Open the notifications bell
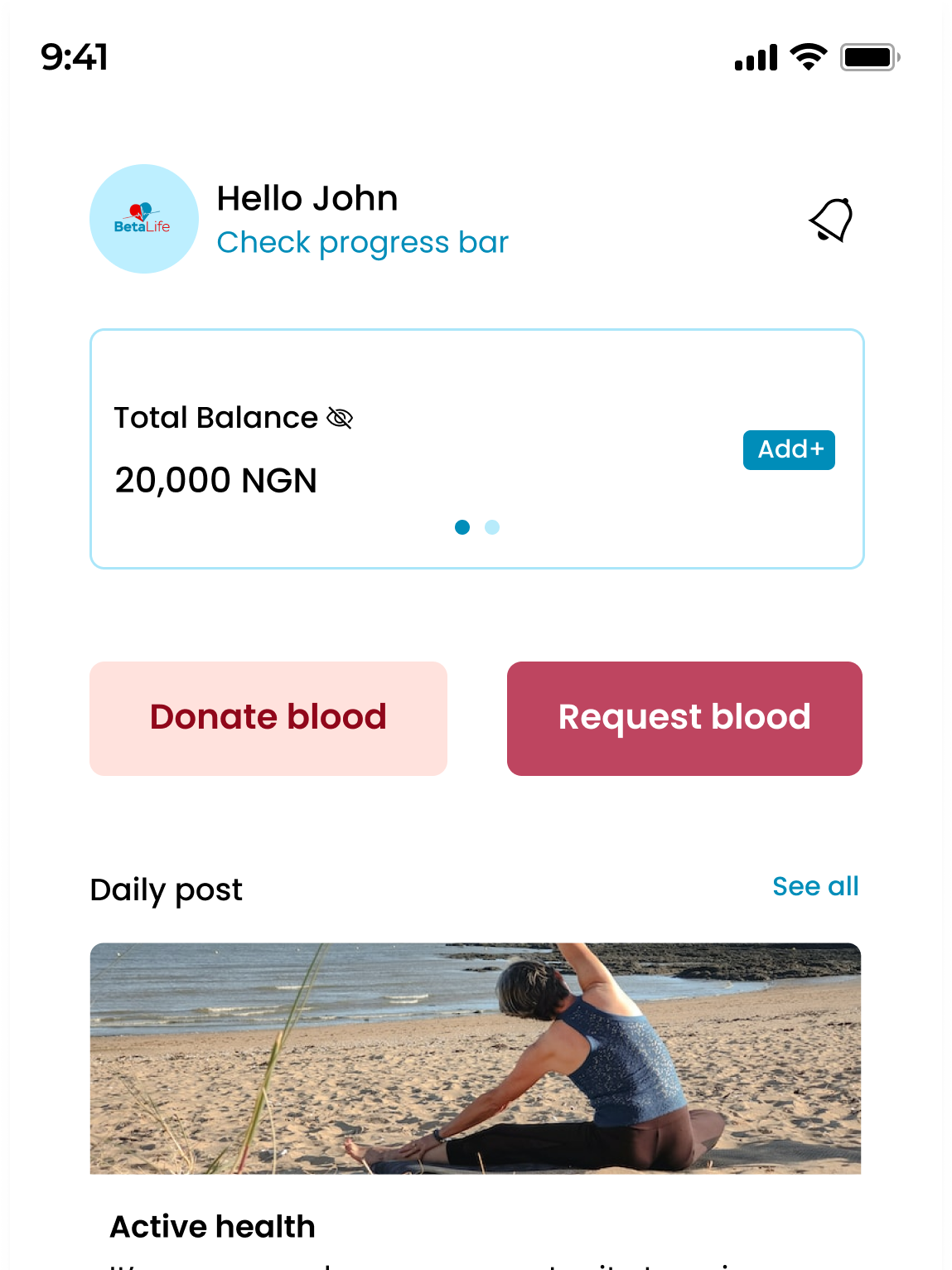The image size is (952, 1270). point(831,220)
